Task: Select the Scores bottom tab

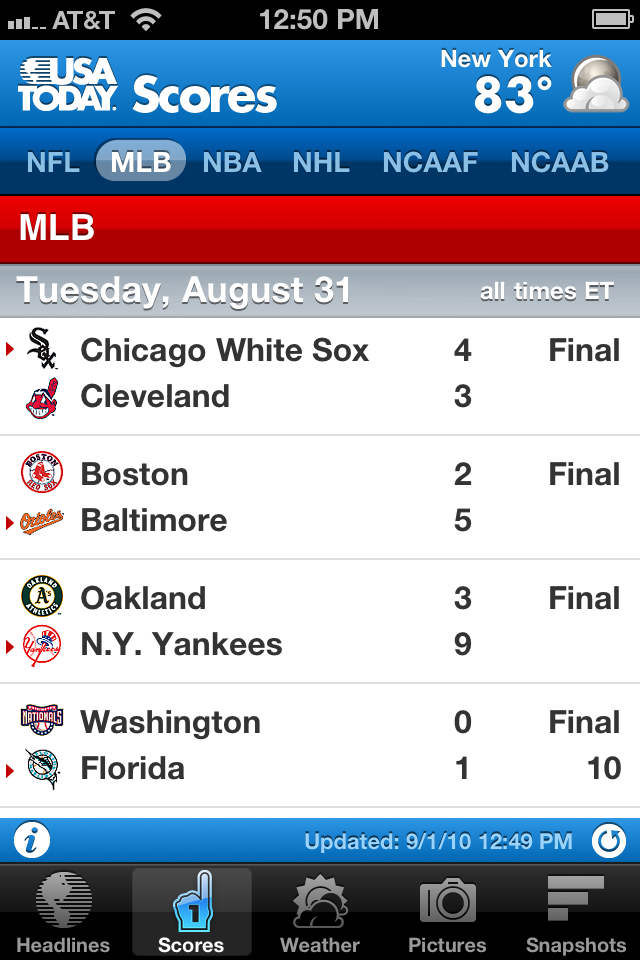Action: click(x=191, y=912)
